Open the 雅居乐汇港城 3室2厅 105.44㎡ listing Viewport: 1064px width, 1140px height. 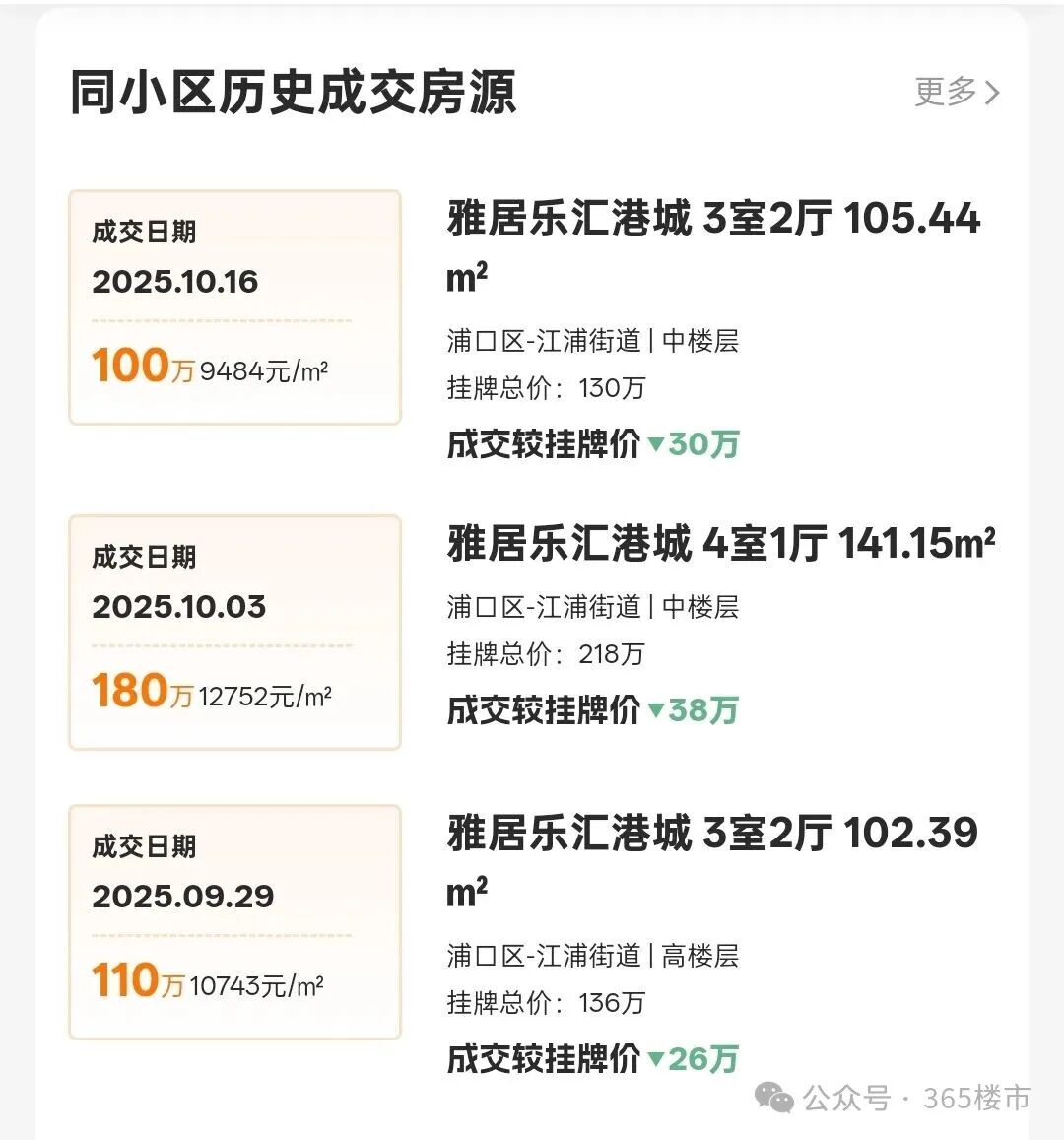tap(711, 220)
